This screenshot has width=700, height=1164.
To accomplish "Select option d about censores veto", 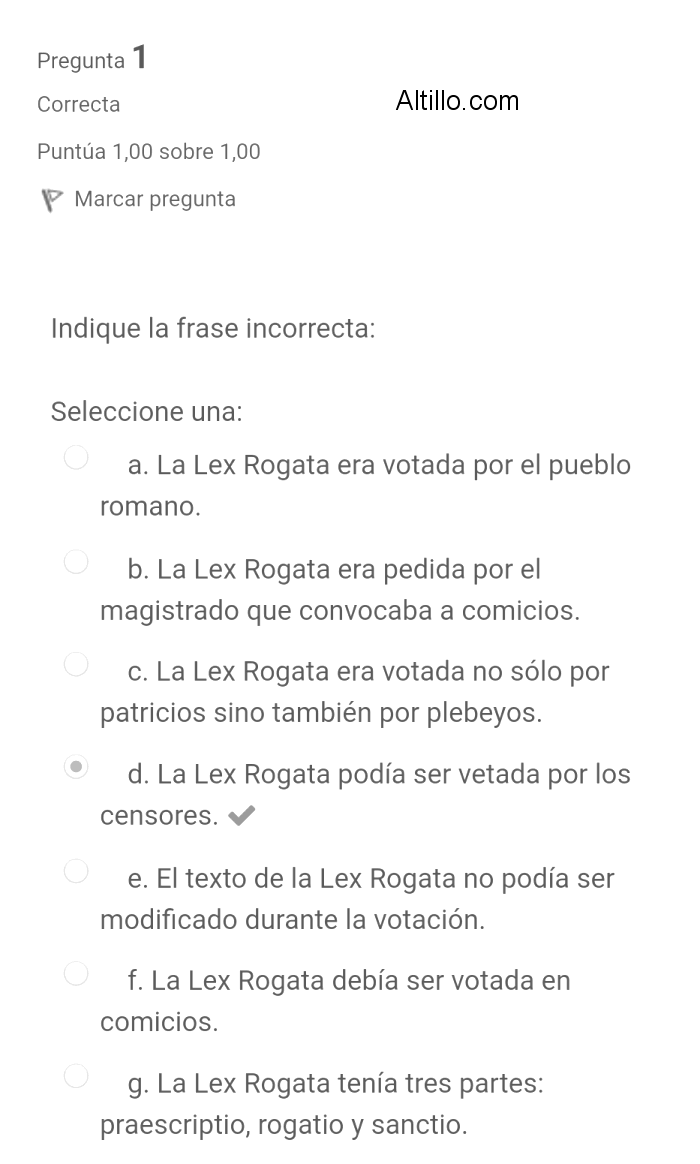I will point(76,766).
